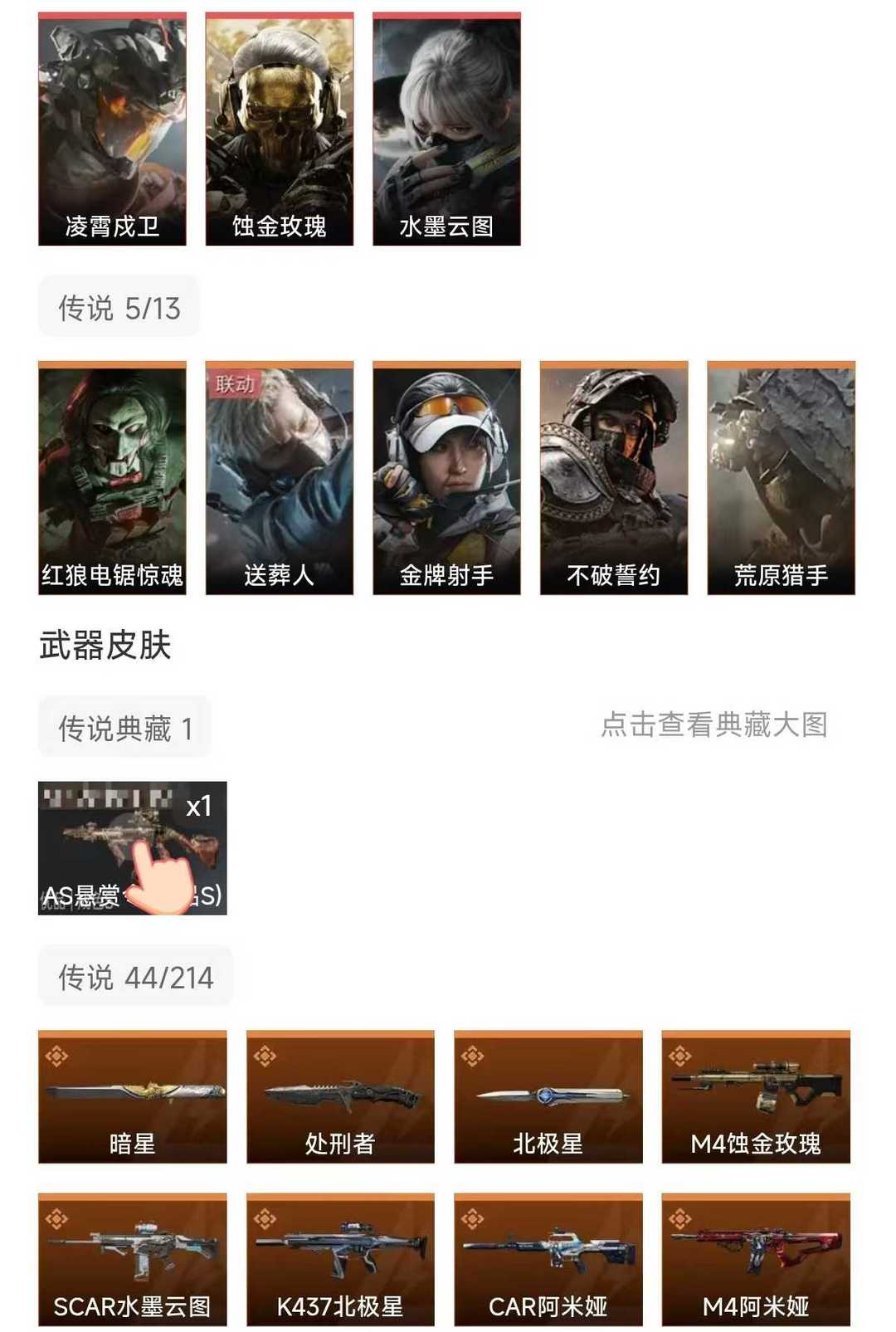
Task: View the M4阿米娅 weapon skin
Action: [x=756, y=1259]
